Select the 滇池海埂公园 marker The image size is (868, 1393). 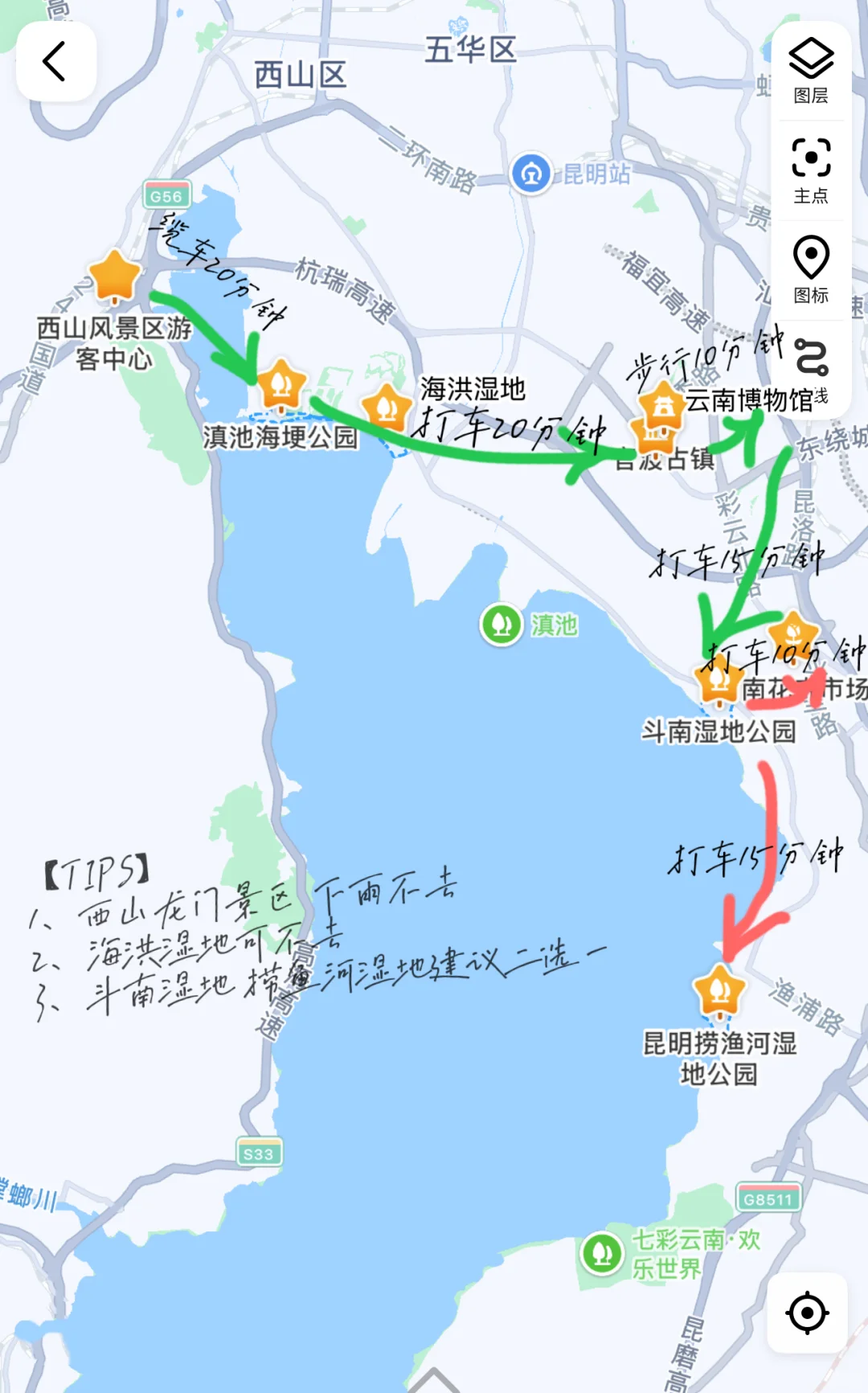click(x=281, y=383)
